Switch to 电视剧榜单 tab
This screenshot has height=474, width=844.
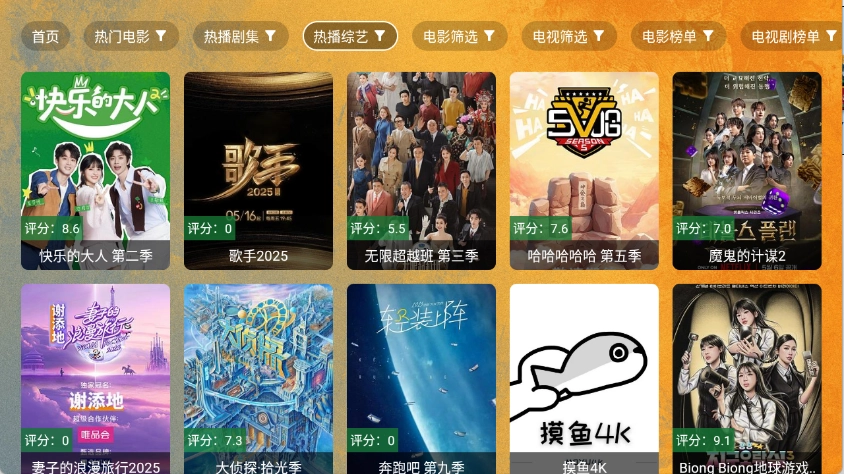(790, 37)
